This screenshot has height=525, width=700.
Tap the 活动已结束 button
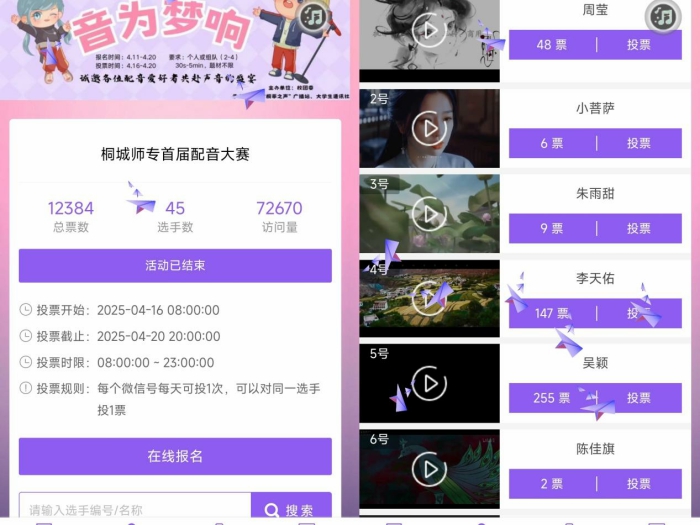pyautogui.click(x=175, y=265)
